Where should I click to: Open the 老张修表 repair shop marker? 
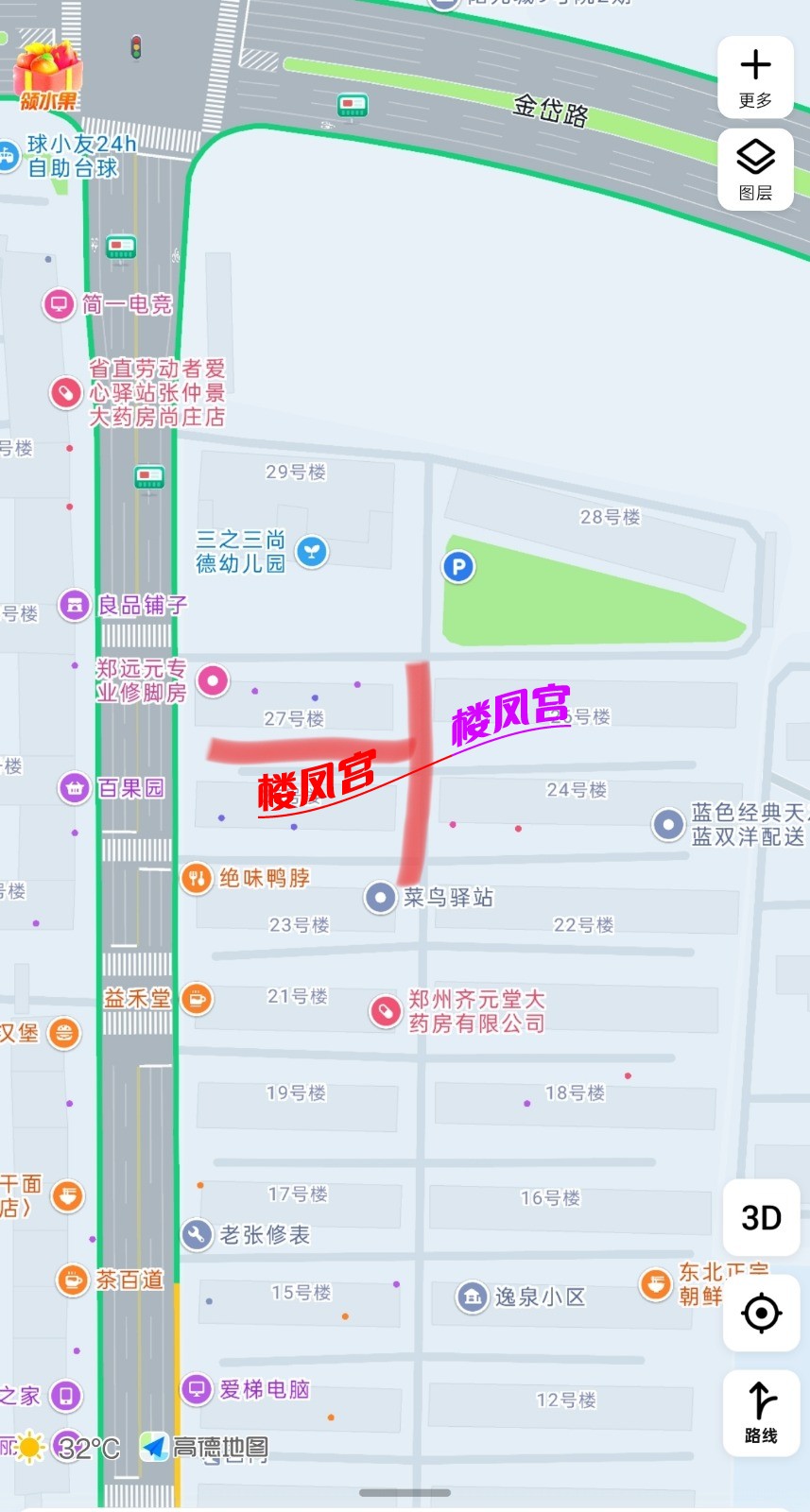tap(197, 1234)
